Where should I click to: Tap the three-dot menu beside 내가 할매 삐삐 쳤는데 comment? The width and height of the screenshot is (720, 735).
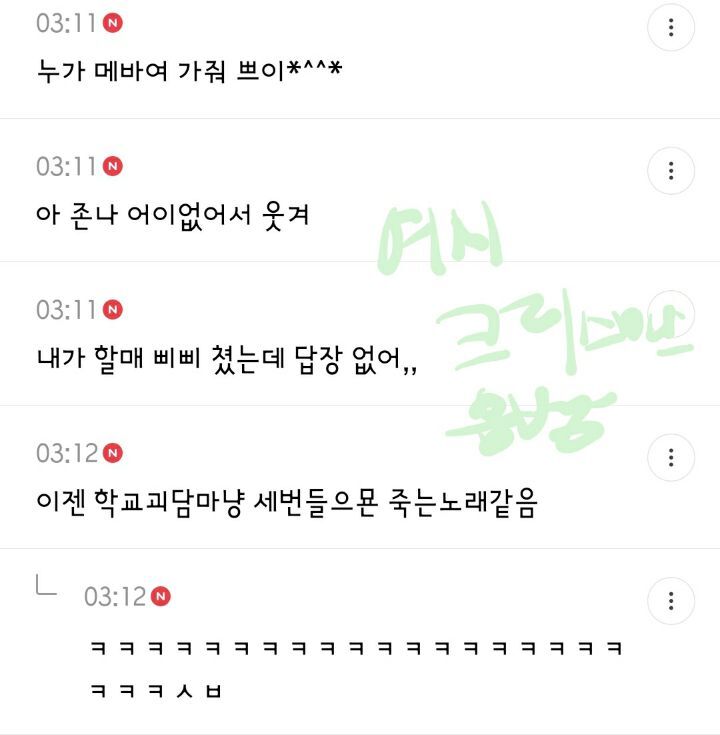671,314
